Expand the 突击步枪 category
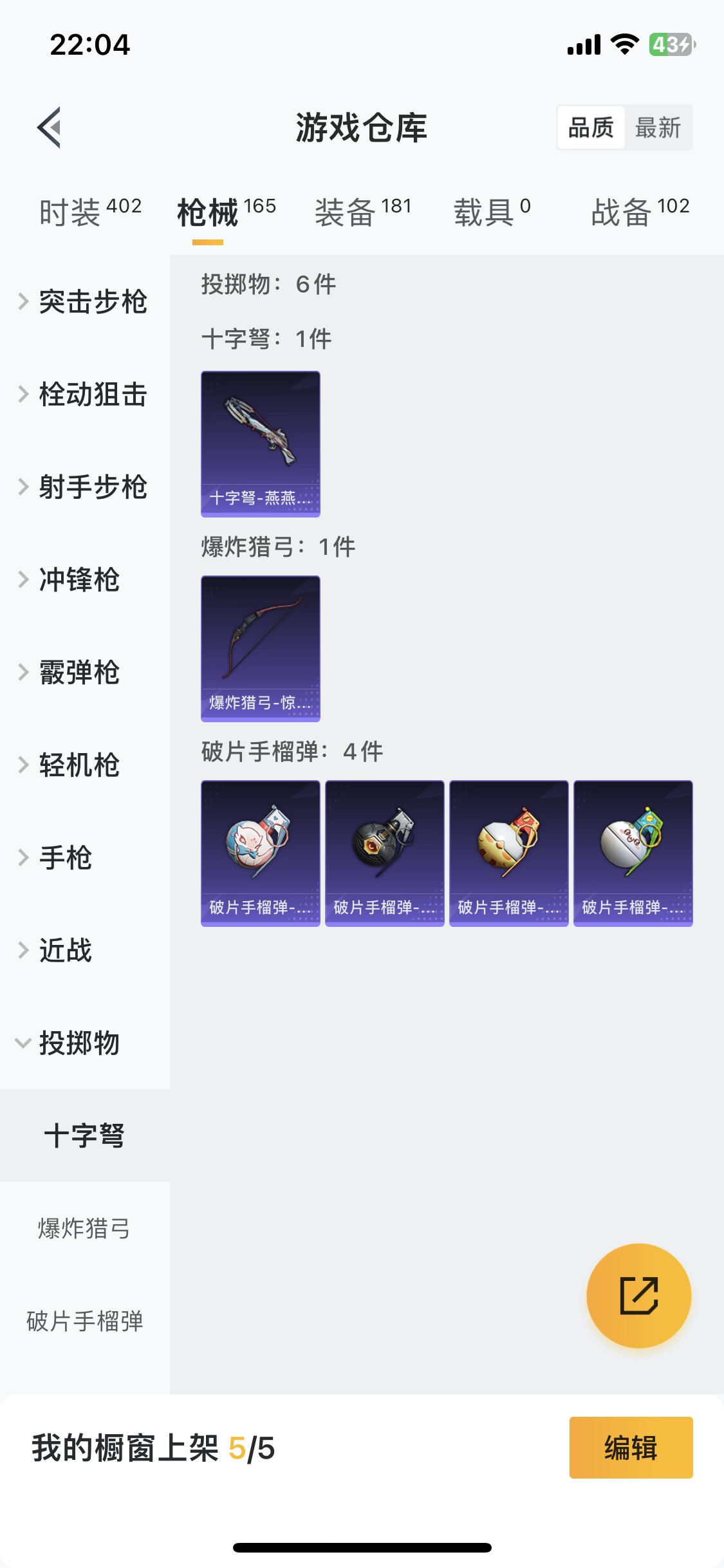This screenshot has width=724, height=1568. point(84,302)
